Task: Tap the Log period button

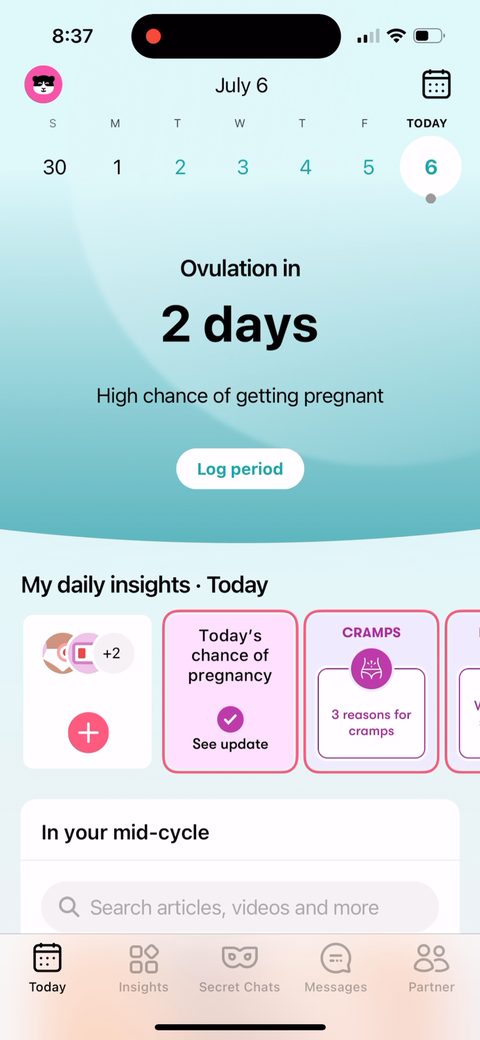Action: (240, 469)
